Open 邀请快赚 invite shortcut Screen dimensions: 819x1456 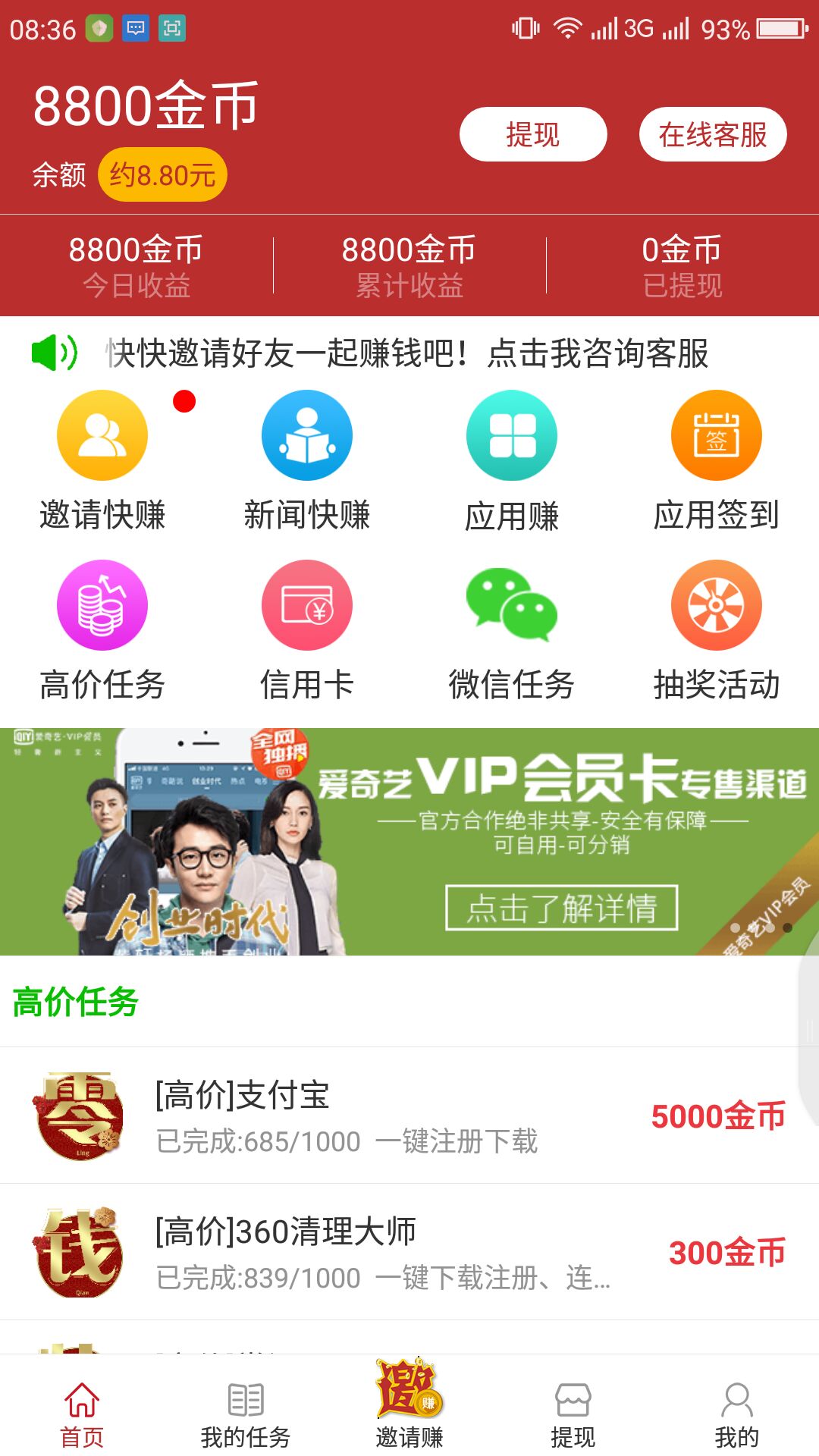tap(102, 460)
